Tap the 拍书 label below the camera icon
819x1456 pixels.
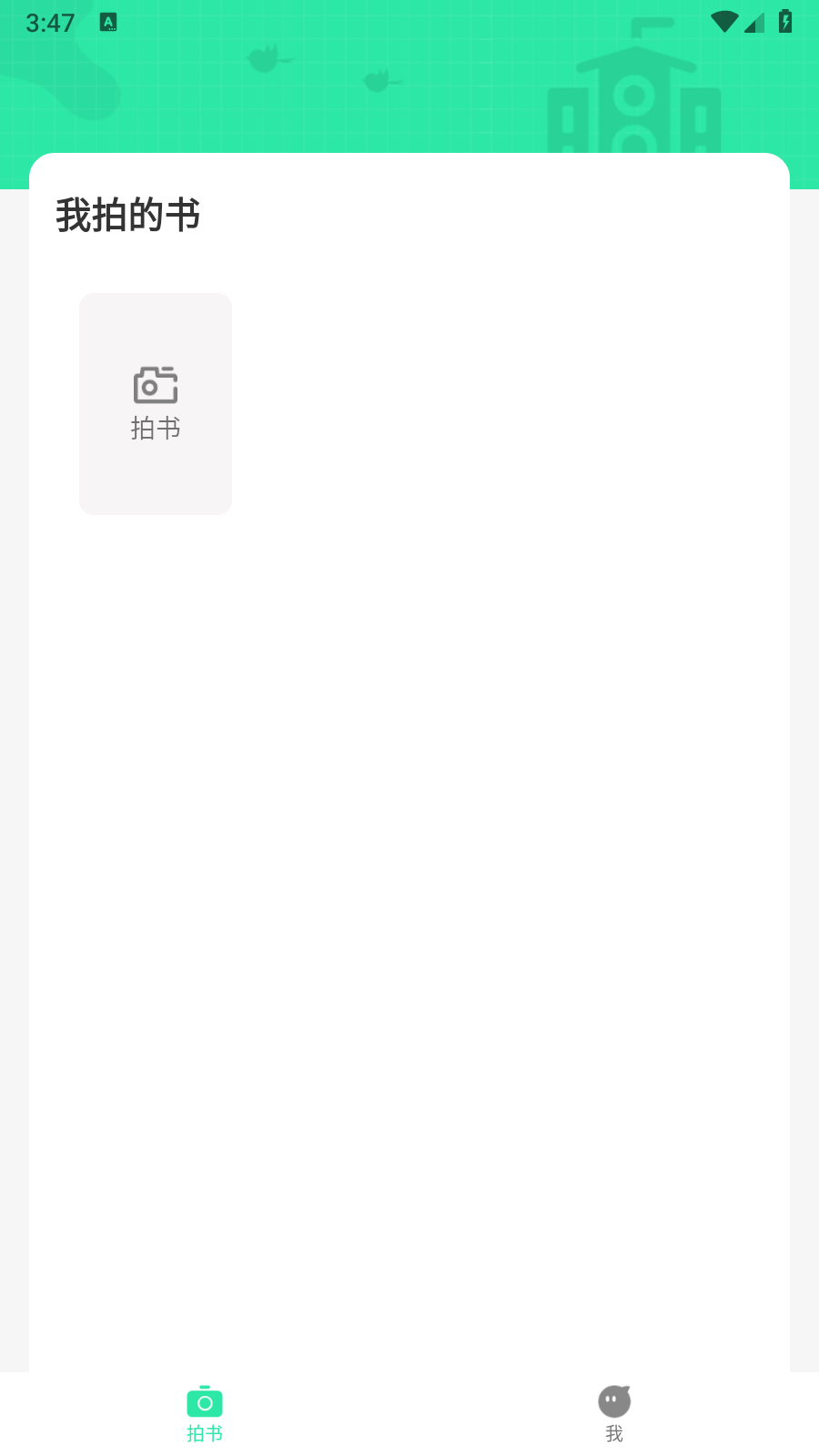coord(155,428)
